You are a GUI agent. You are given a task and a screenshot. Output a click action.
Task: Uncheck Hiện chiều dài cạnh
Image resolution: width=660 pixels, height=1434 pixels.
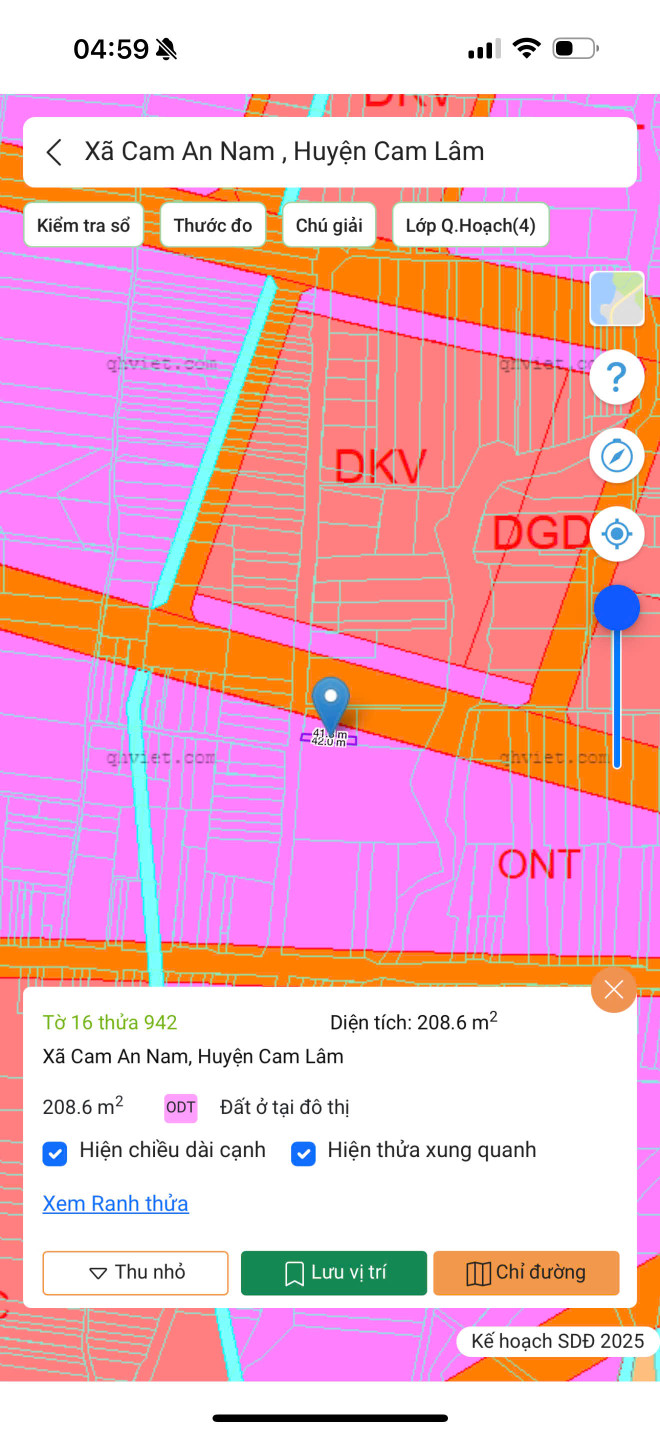55,1153
